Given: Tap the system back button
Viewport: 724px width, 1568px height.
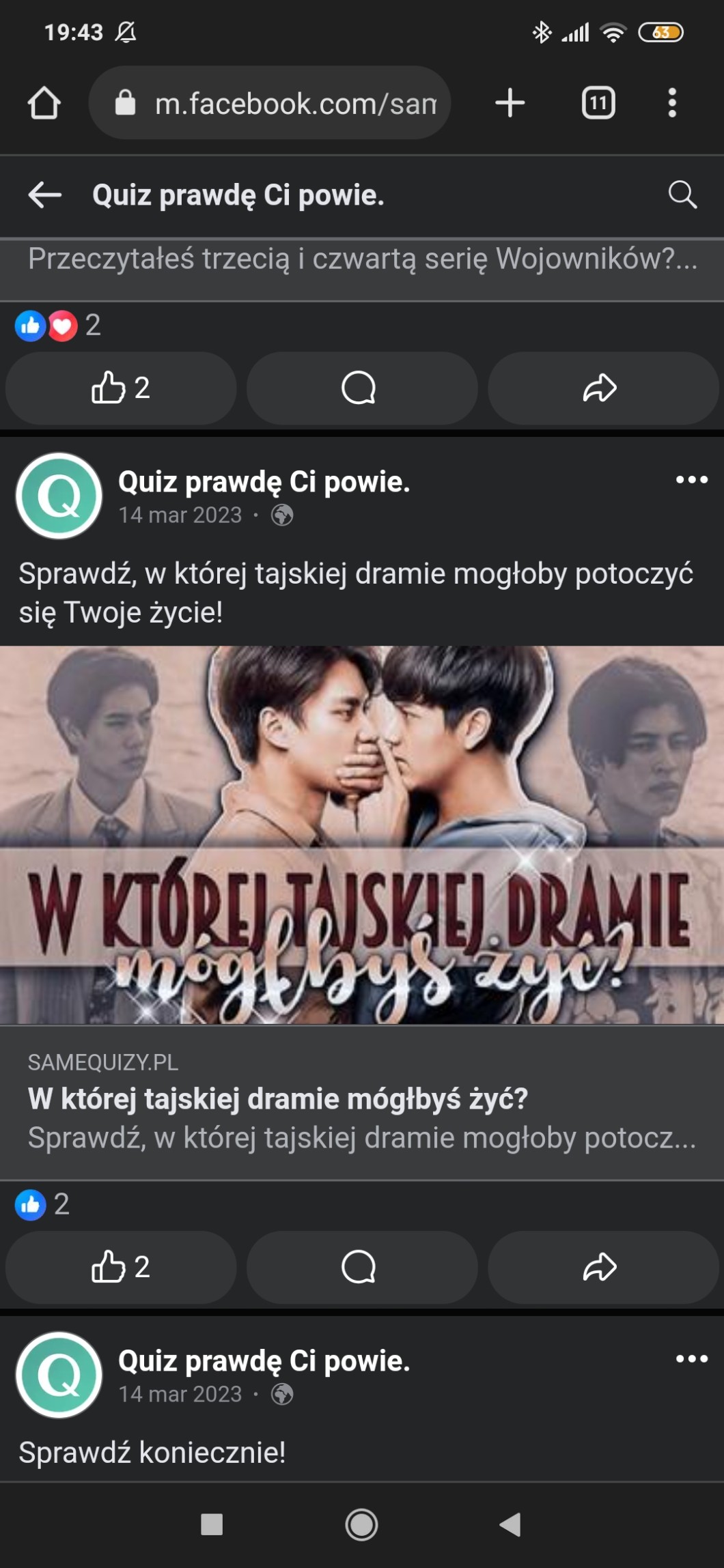Looking at the screenshot, I should point(510,1524).
